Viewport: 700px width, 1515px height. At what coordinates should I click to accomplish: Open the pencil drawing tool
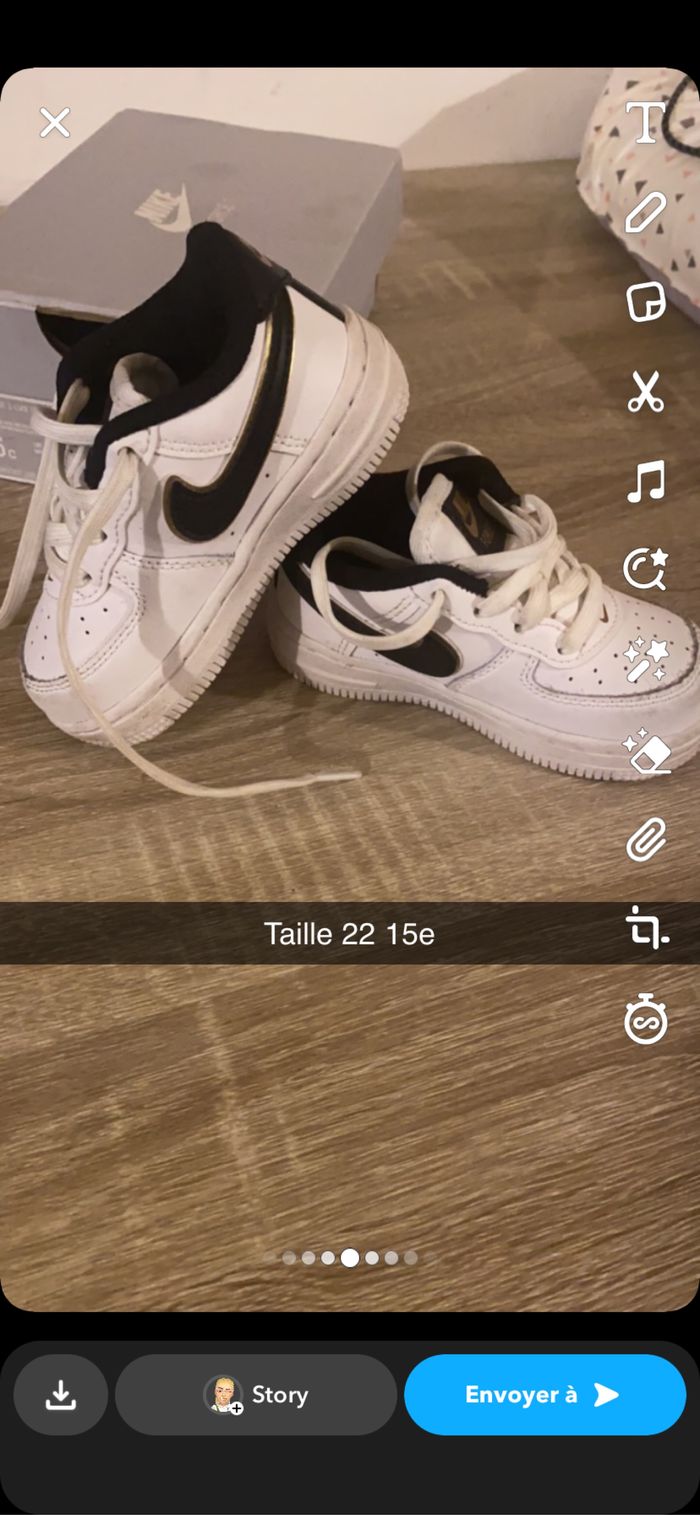[646, 212]
